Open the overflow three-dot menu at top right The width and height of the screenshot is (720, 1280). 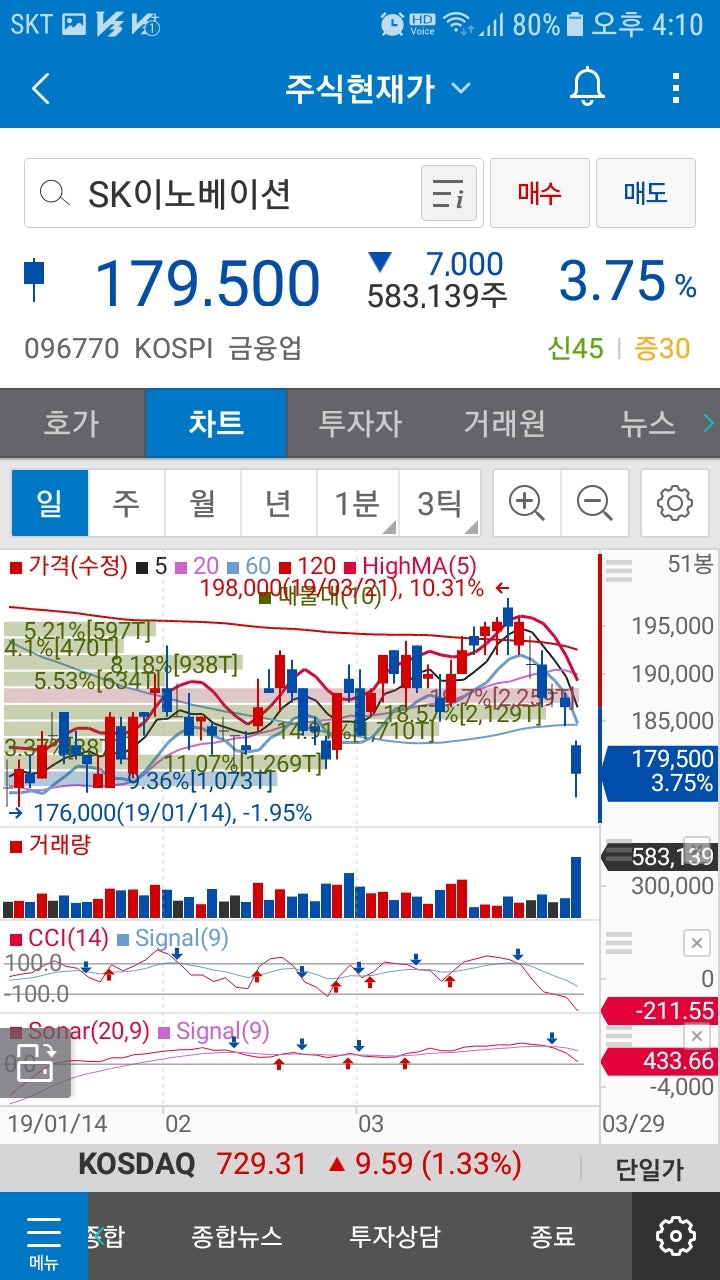pos(676,88)
